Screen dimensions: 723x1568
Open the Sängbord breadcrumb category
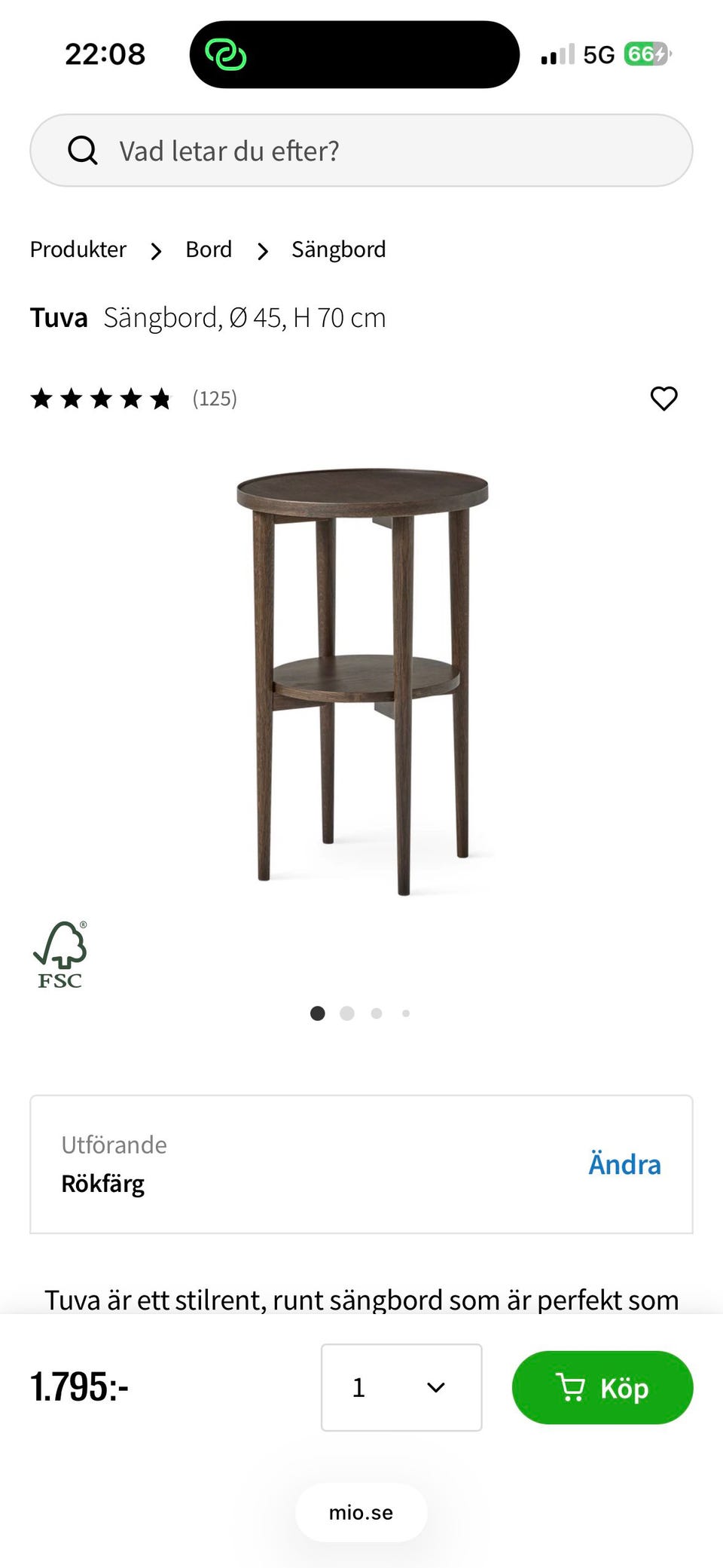point(338,249)
